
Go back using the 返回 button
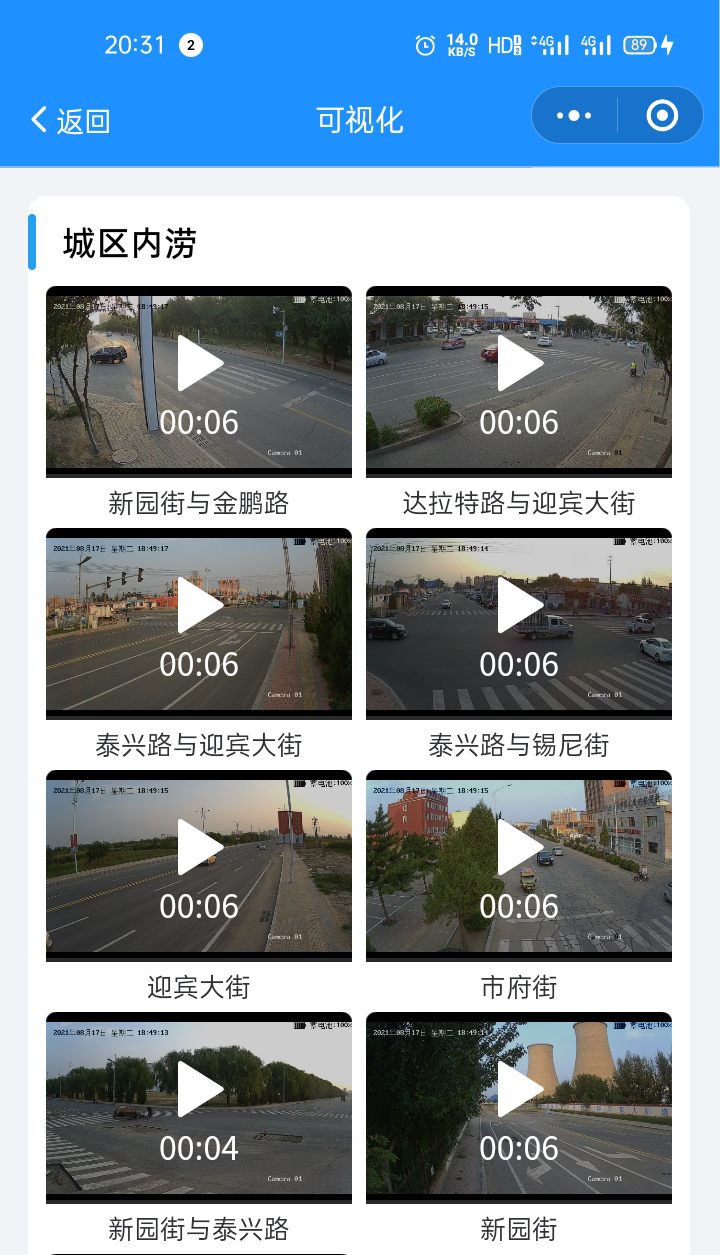click(70, 120)
